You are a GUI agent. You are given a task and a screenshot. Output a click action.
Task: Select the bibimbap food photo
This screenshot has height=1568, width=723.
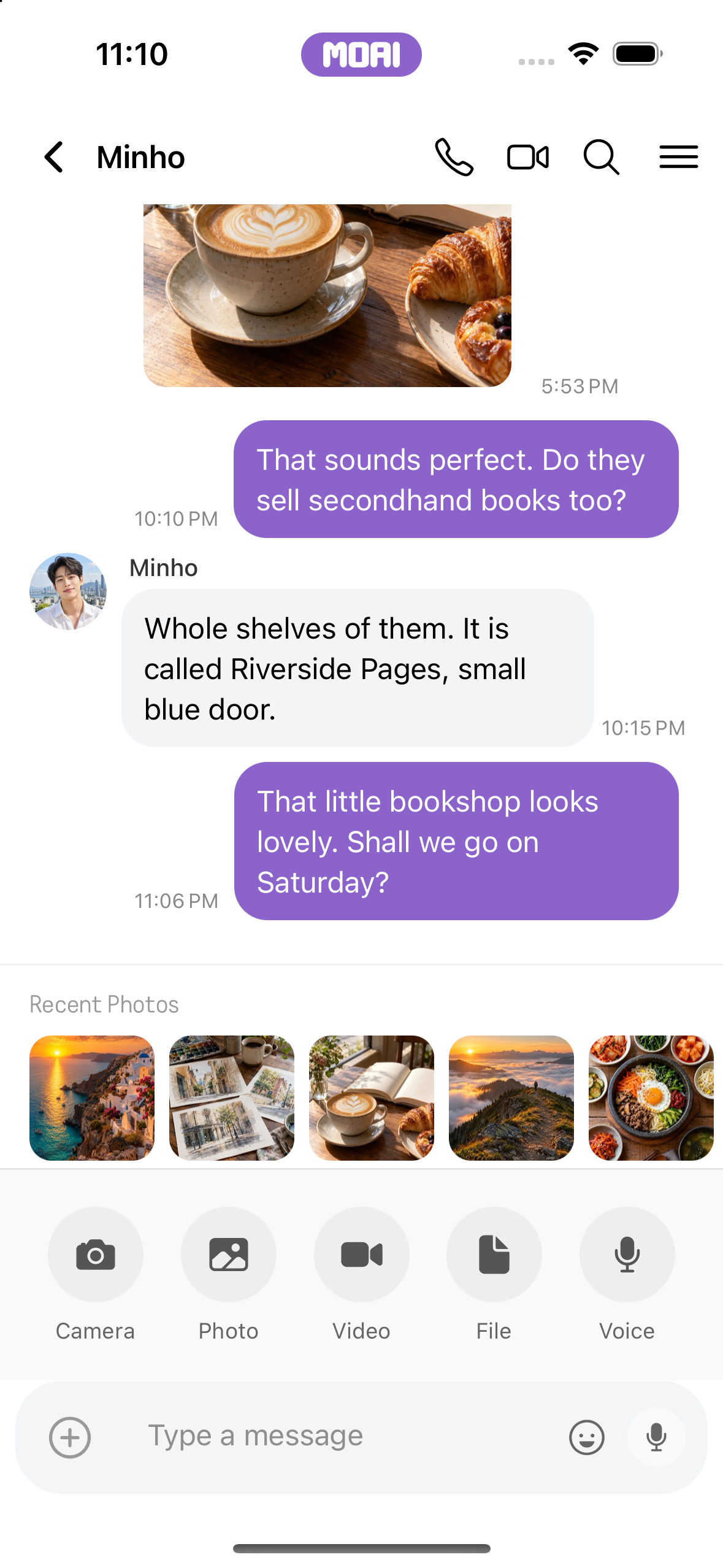pyautogui.click(x=651, y=1098)
